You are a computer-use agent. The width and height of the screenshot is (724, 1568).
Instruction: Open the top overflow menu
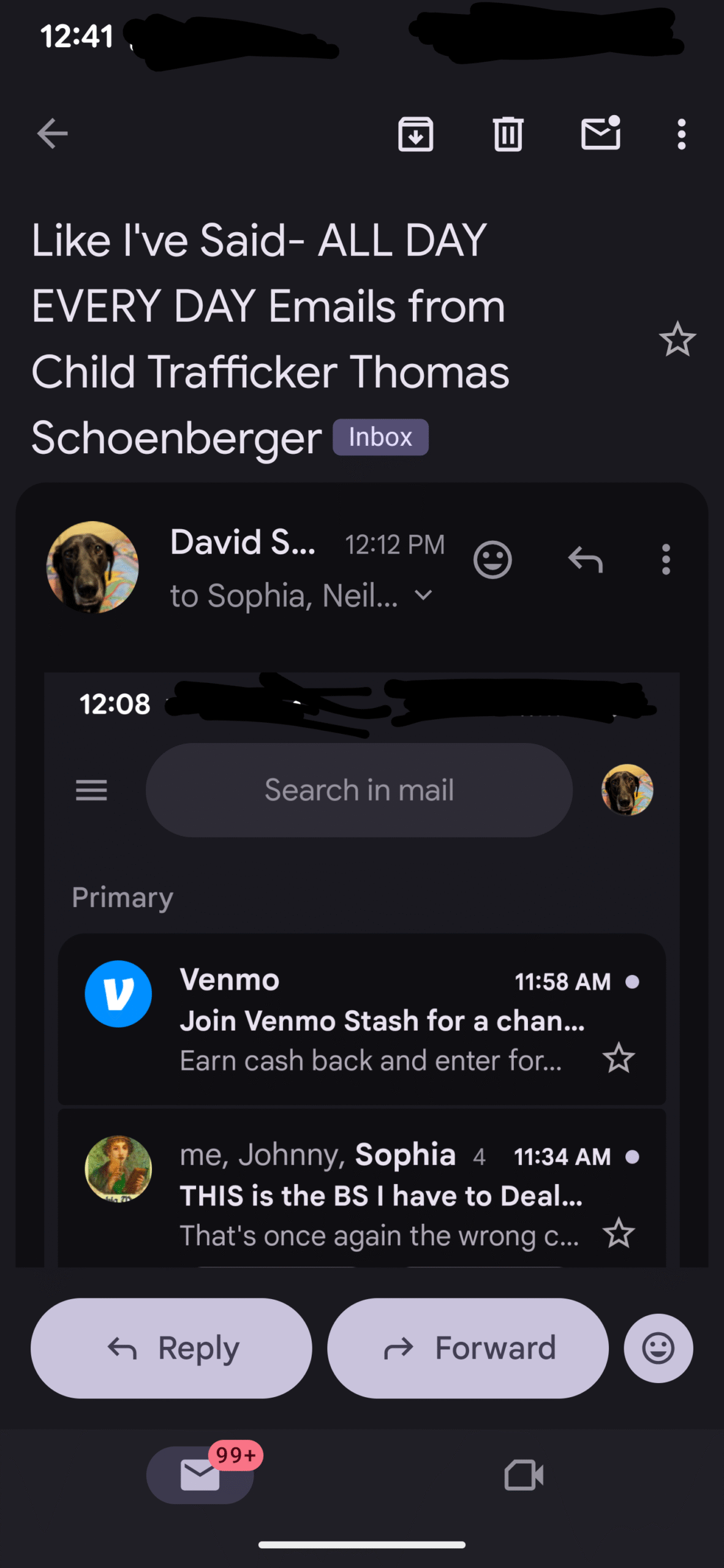point(681,134)
